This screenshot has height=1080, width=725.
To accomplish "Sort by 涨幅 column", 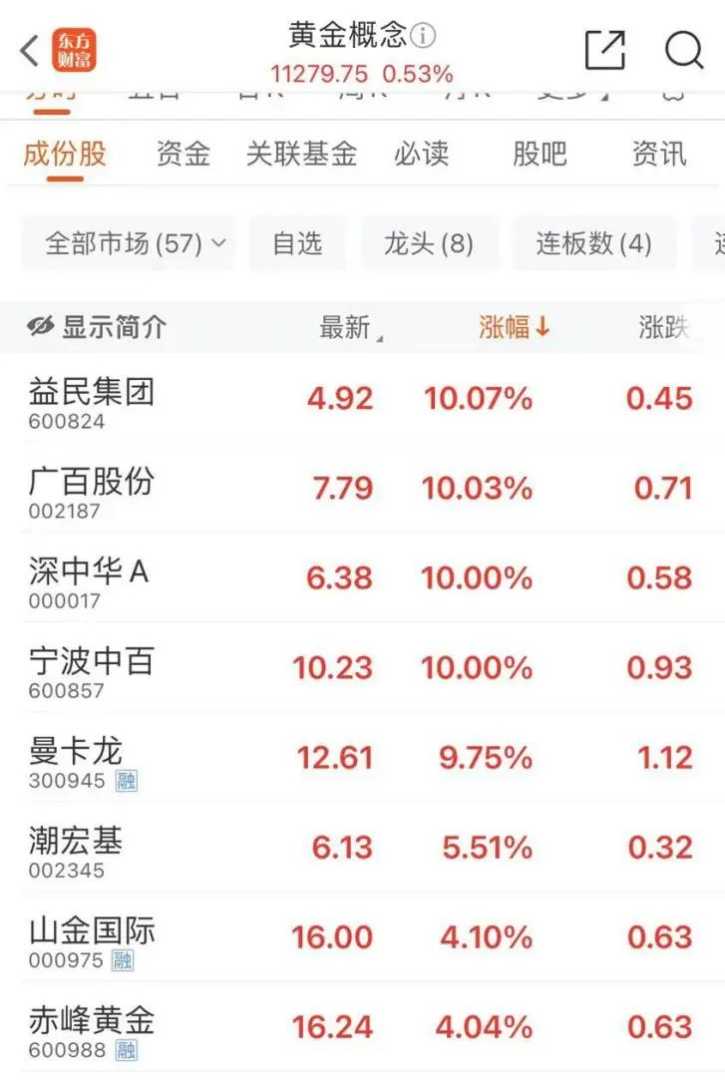I will 514,327.
